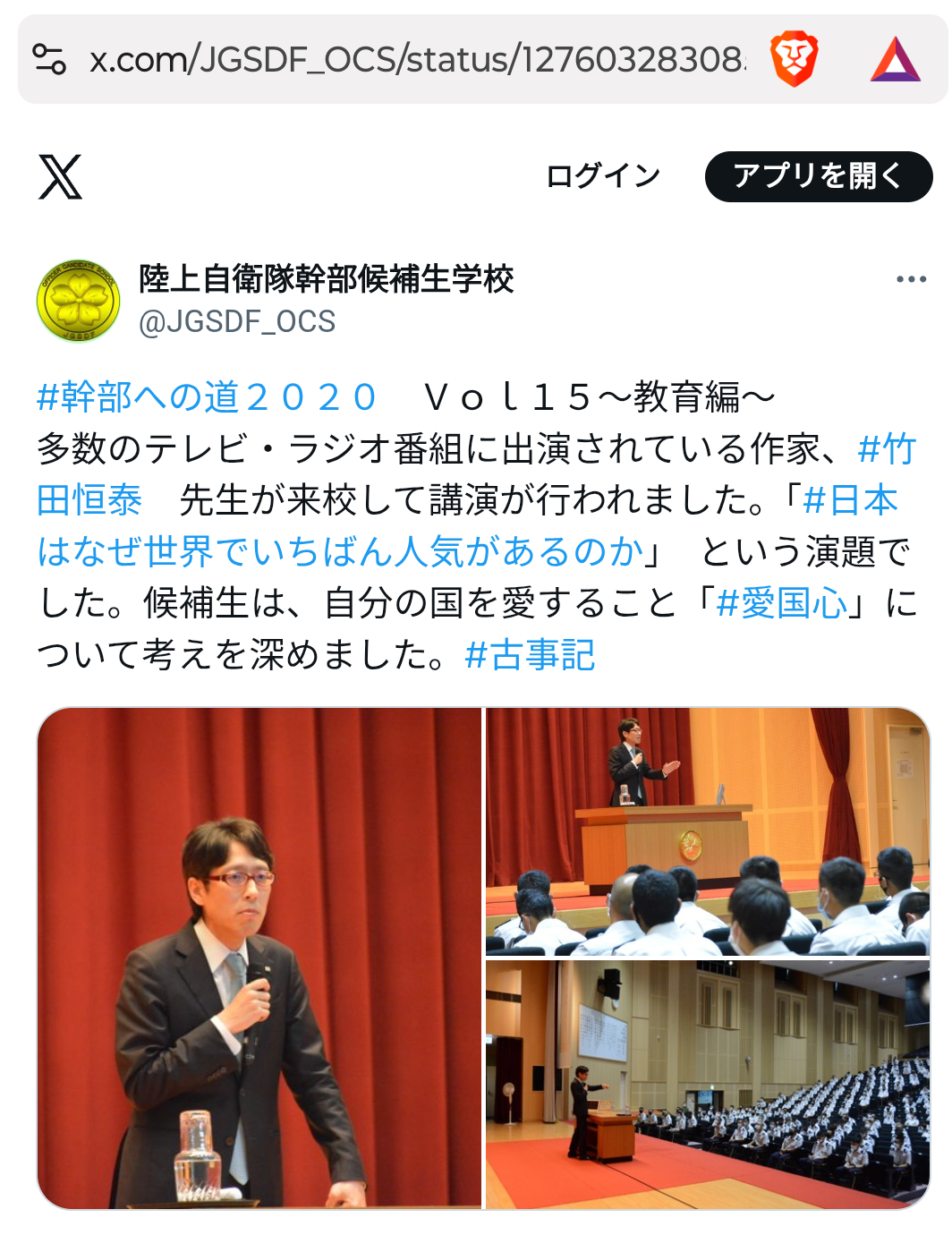Open the site settings icon in address bar
The width and height of the screenshot is (952, 1235).
point(49,60)
